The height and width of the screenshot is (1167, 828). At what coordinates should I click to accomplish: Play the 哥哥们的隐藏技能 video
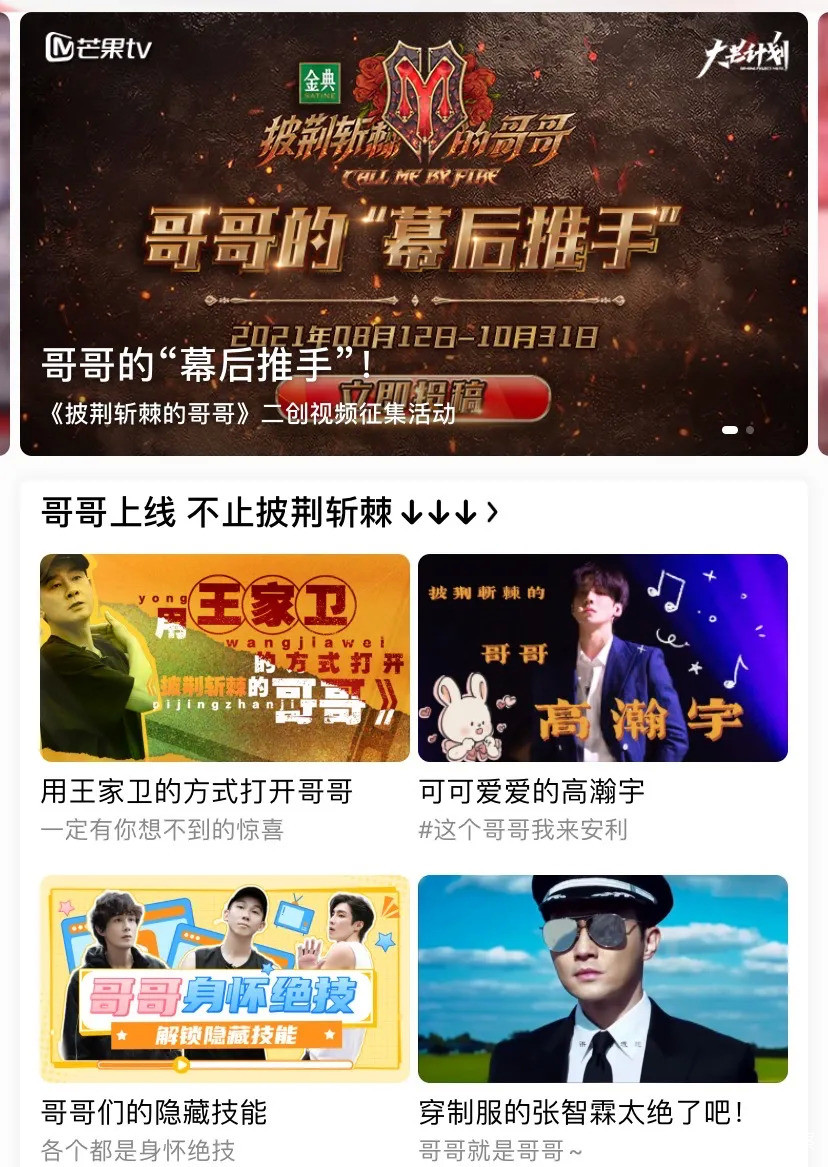pos(225,978)
